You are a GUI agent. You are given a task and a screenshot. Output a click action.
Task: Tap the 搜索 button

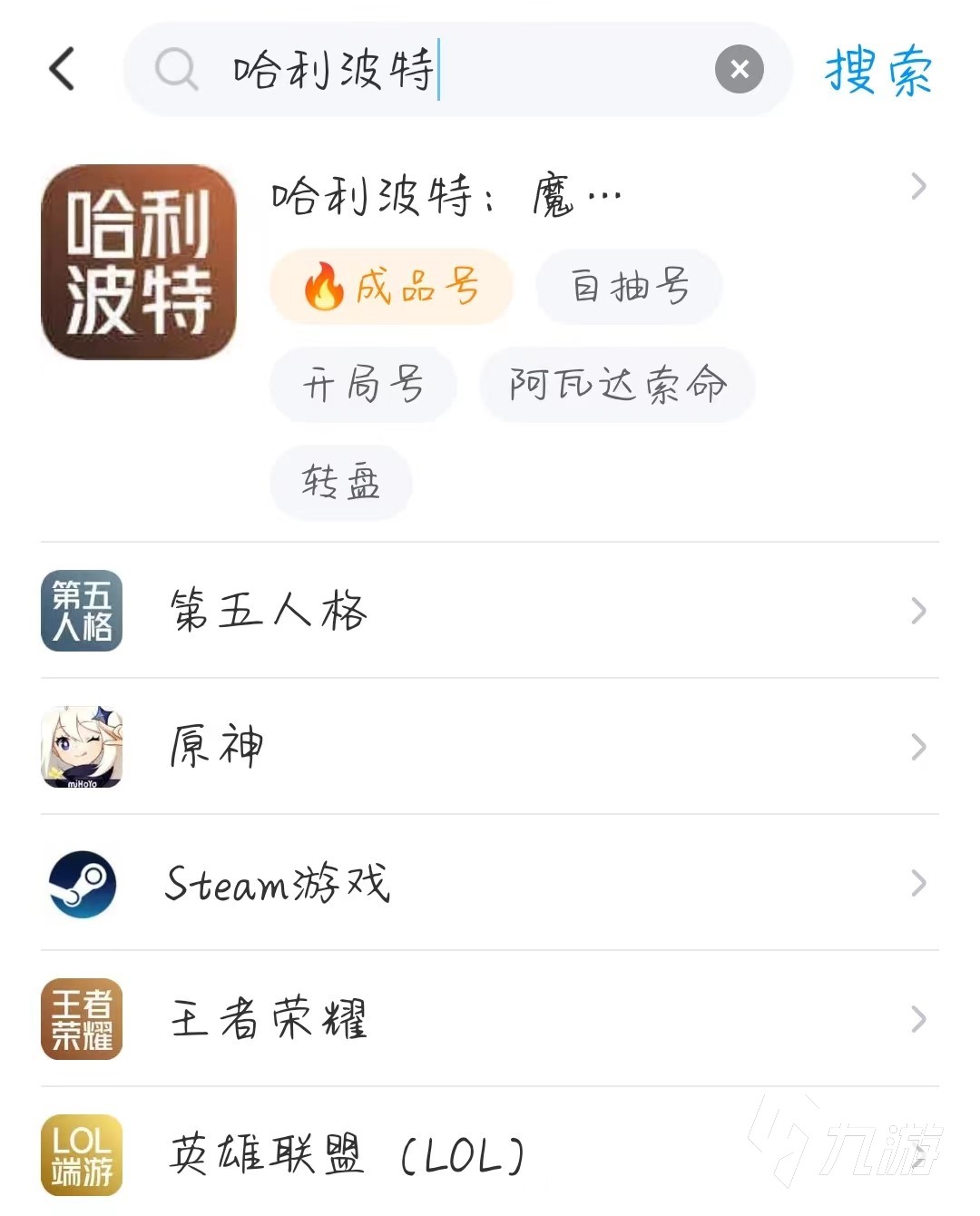point(877,71)
